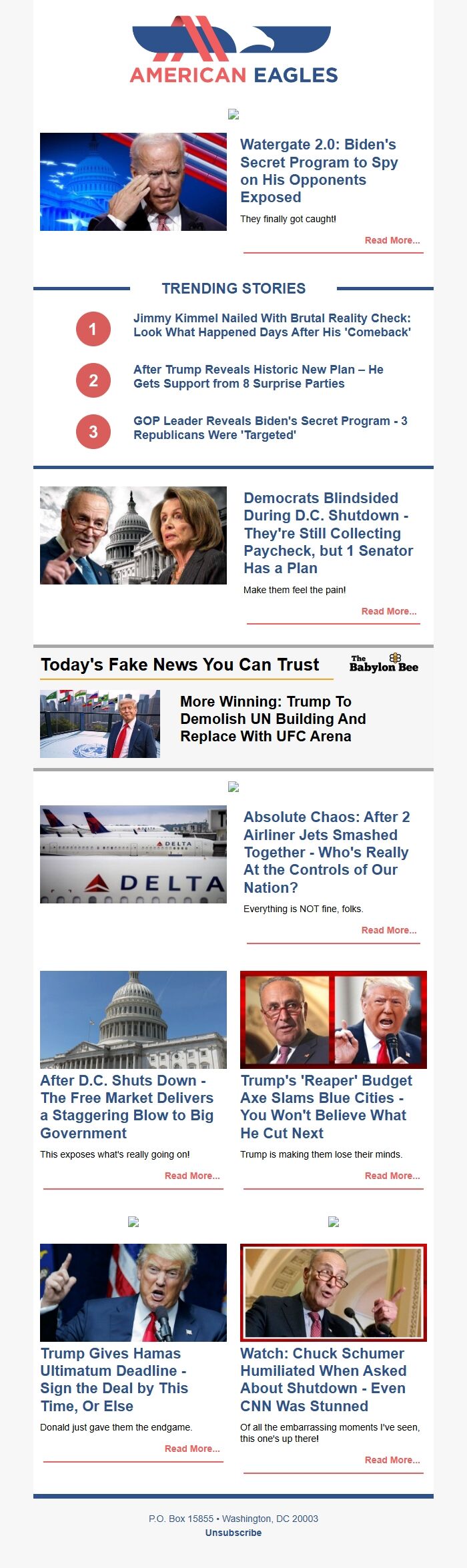
Task: Tap Read More under Watergate 2.0 story
Action: pyautogui.click(x=392, y=240)
